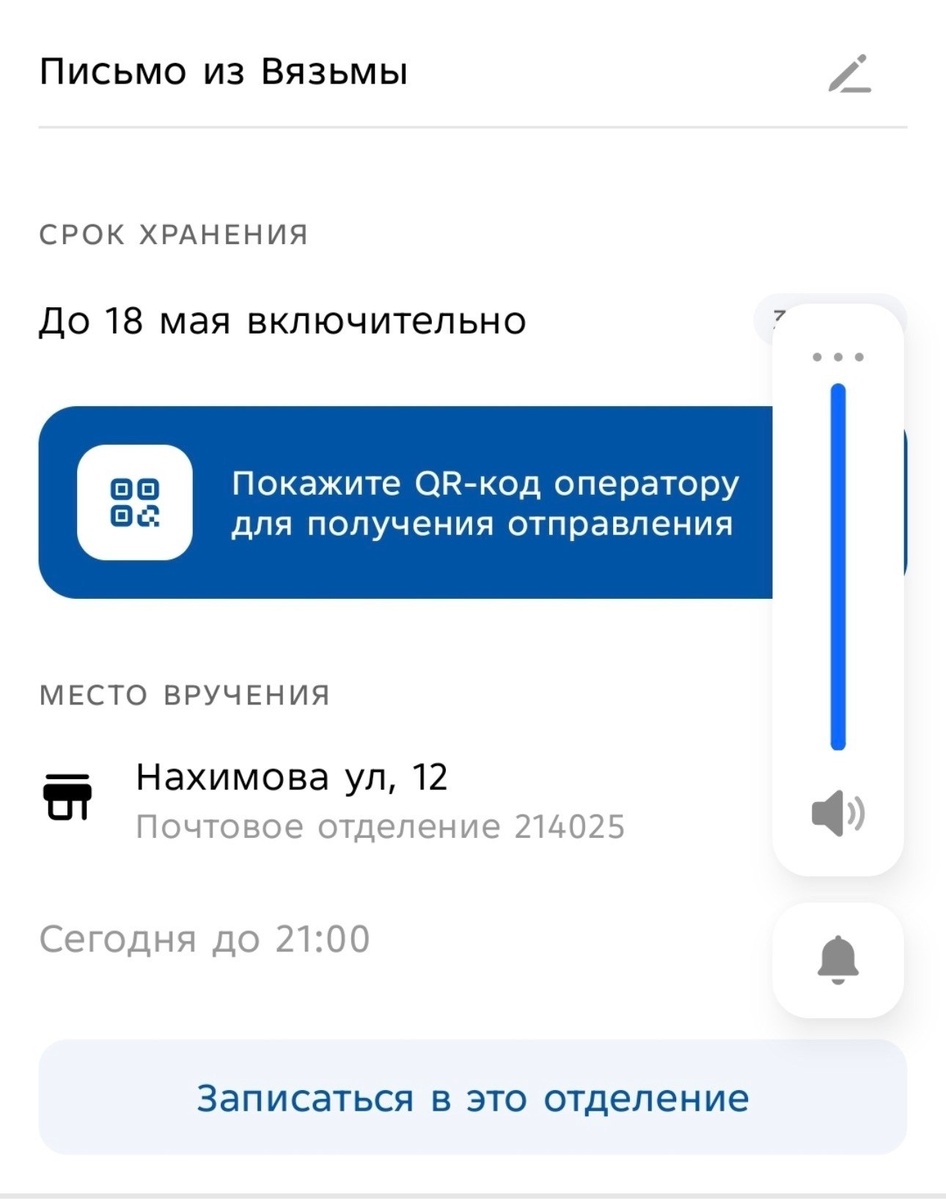Open the three-dot volume options

pos(838,357)
